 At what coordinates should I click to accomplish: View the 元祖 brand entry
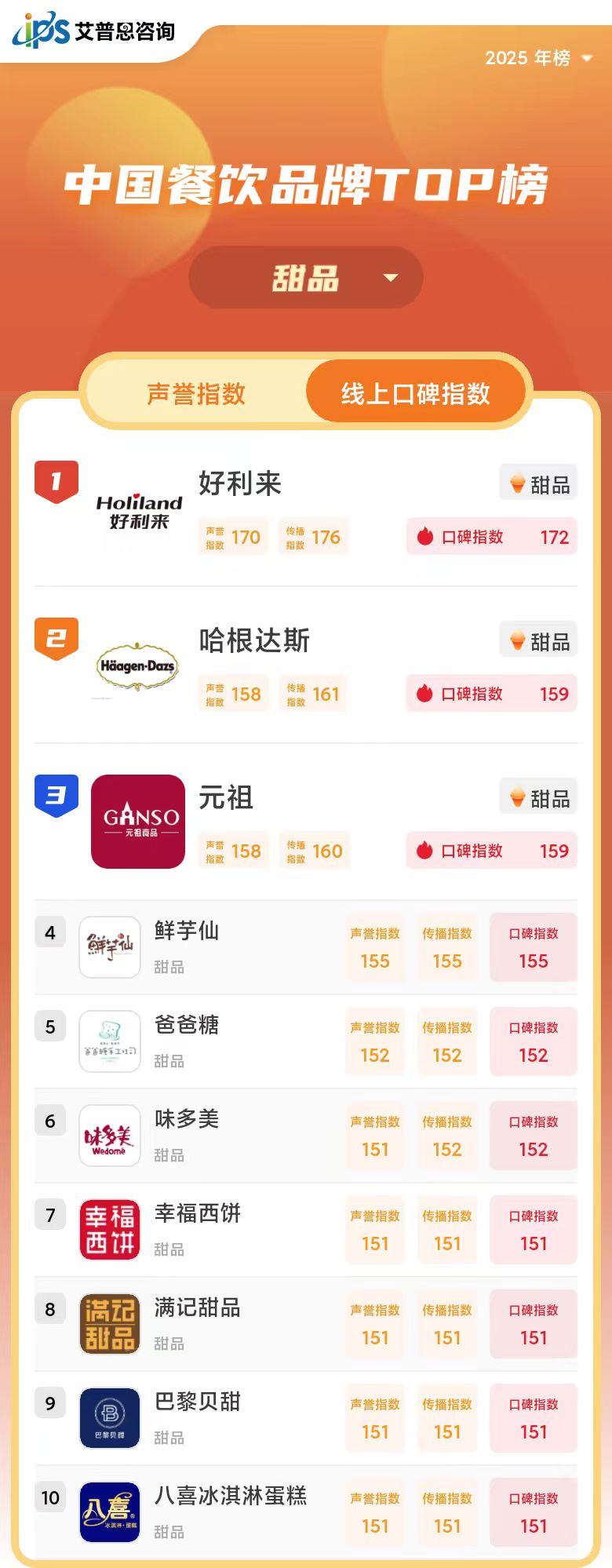pyautogui.click(x=226, y=797)
